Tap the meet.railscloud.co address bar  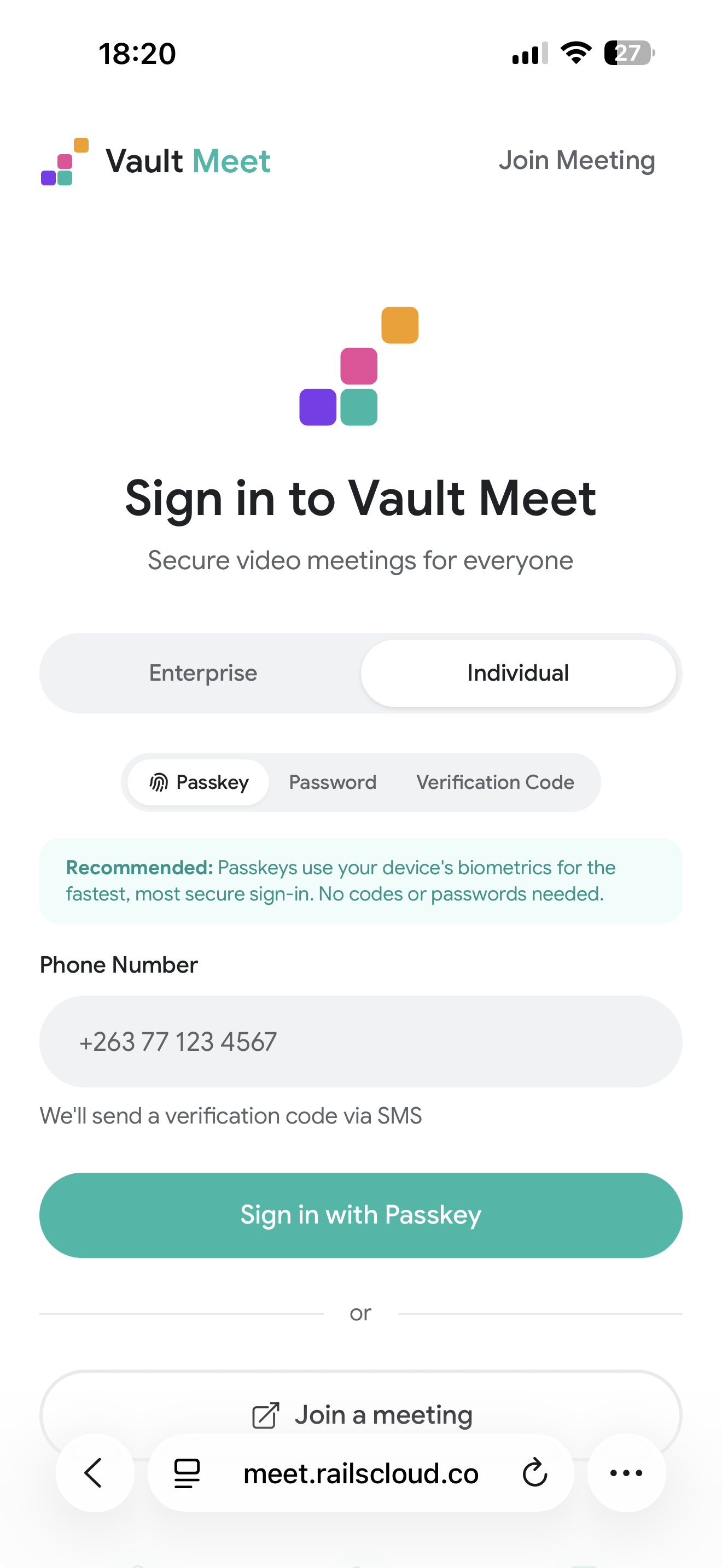360,1473
